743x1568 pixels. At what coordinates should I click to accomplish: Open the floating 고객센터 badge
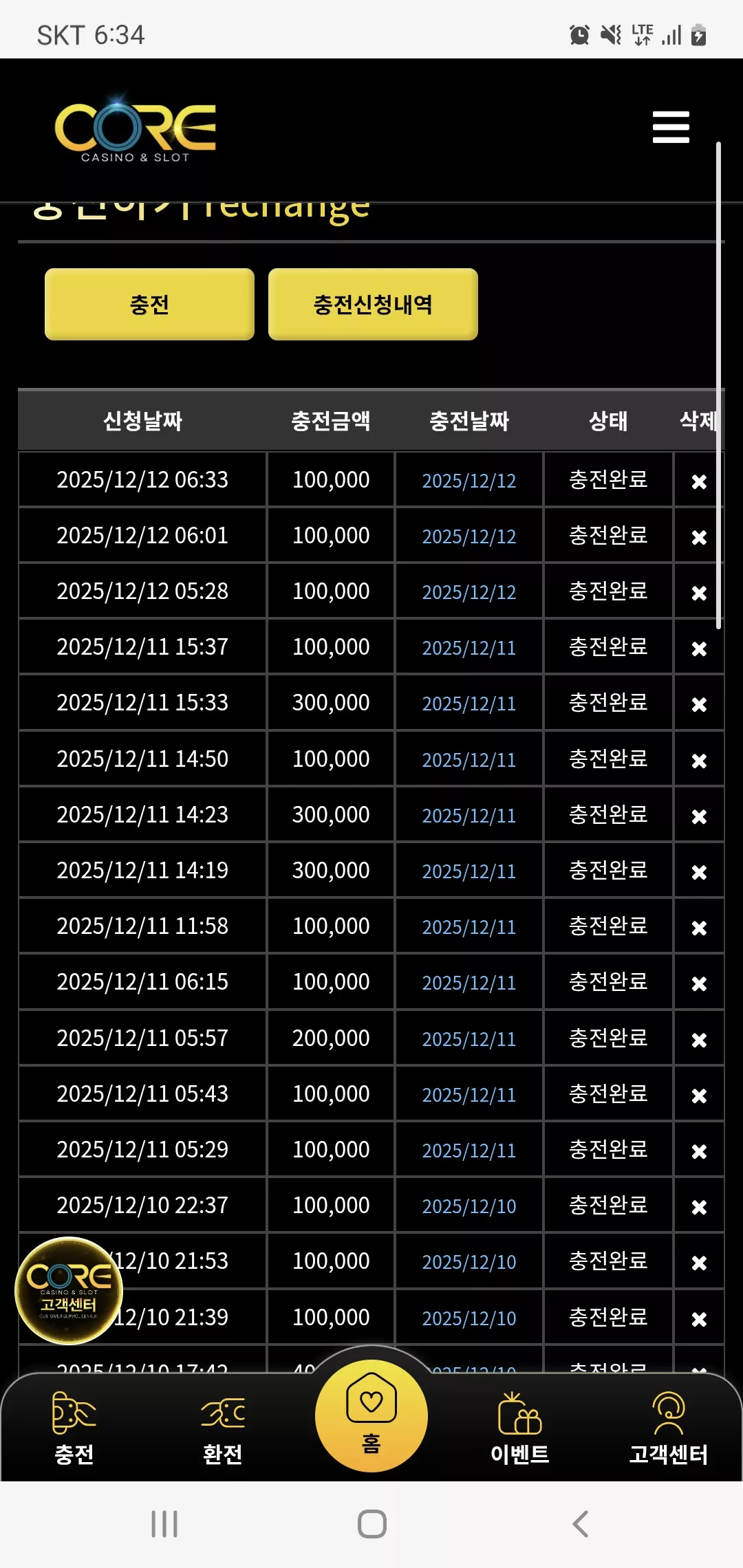69,1290
